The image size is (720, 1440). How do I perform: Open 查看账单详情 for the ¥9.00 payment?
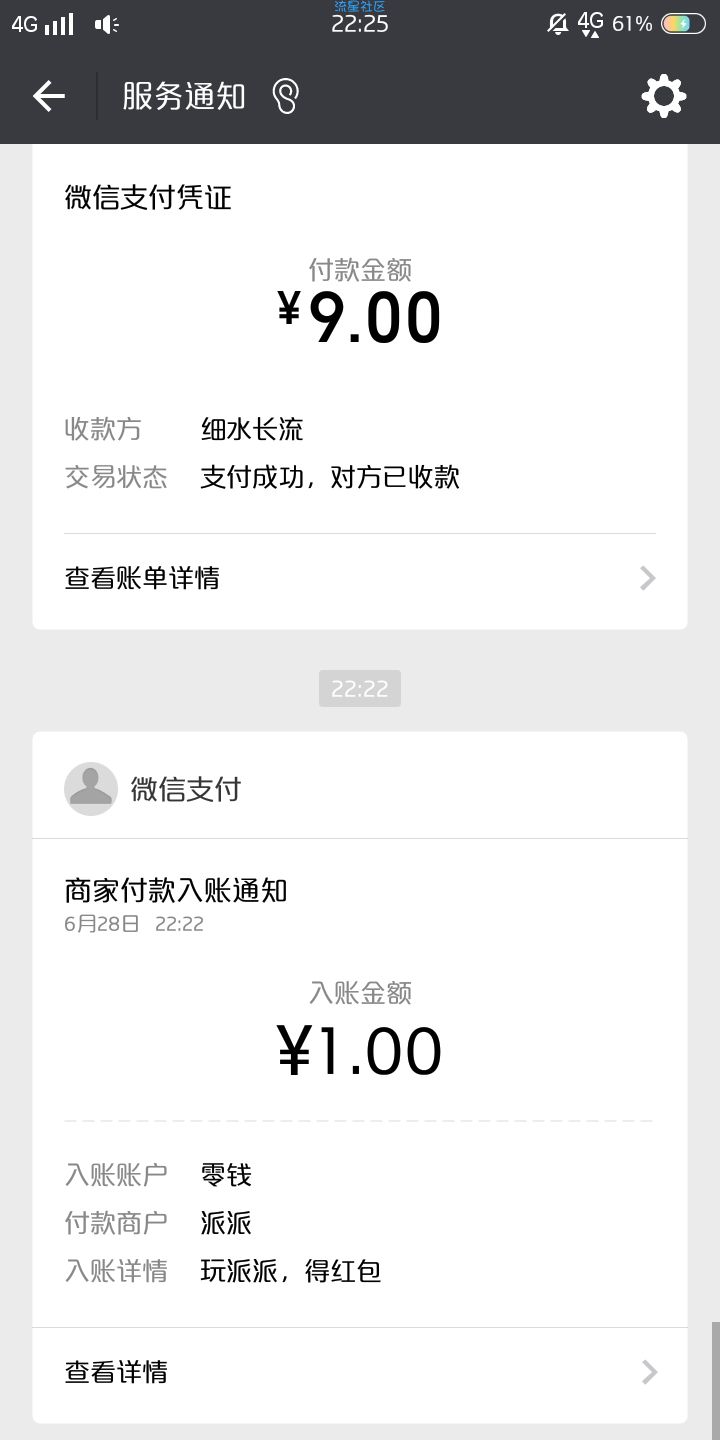pyautogui.click(x=360, y=578)
